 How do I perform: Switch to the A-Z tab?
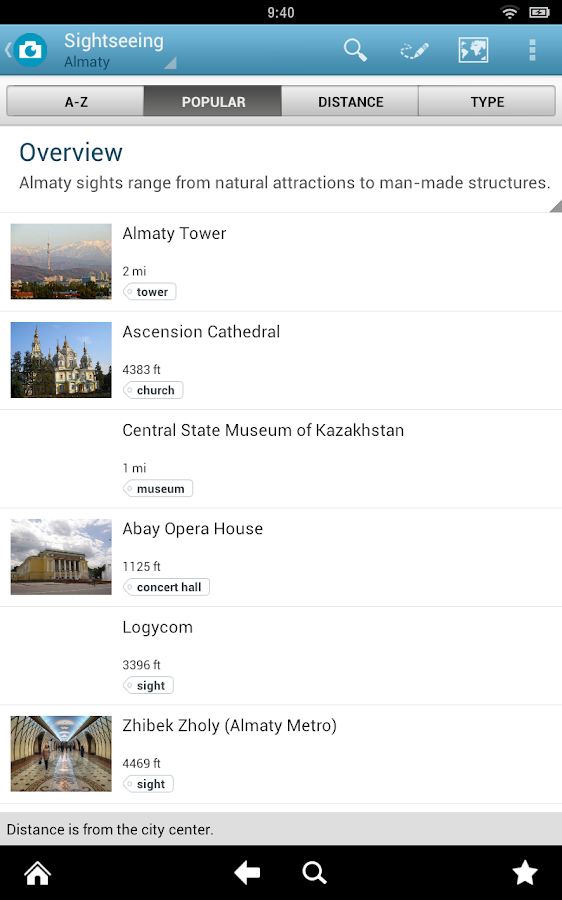75,102
